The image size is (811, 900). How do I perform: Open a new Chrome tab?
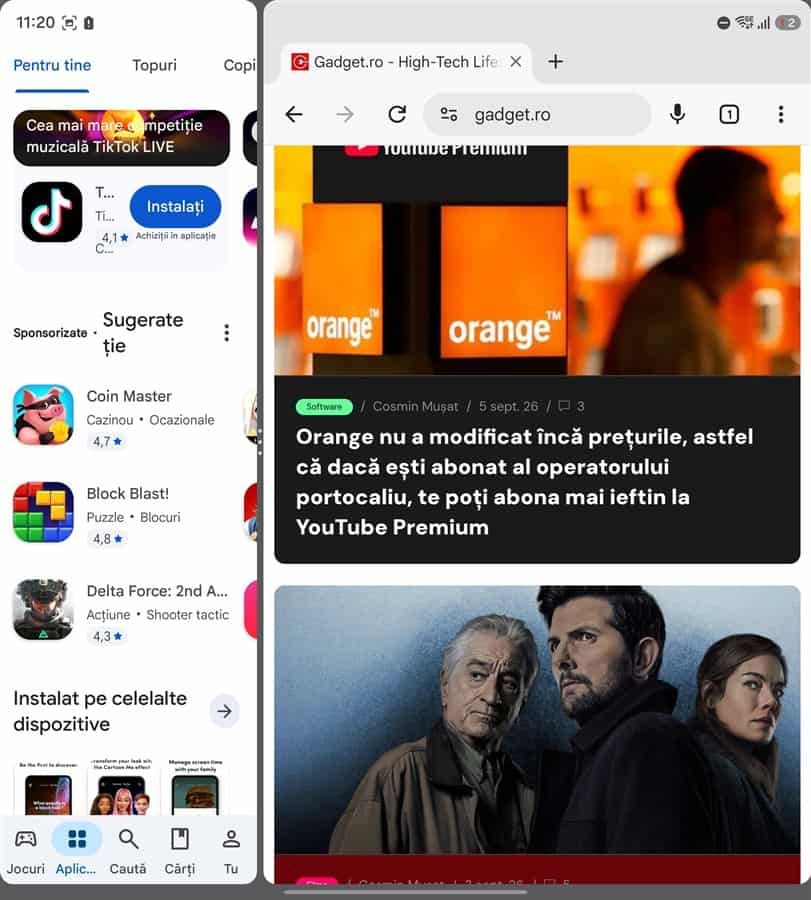coord(556,61)
